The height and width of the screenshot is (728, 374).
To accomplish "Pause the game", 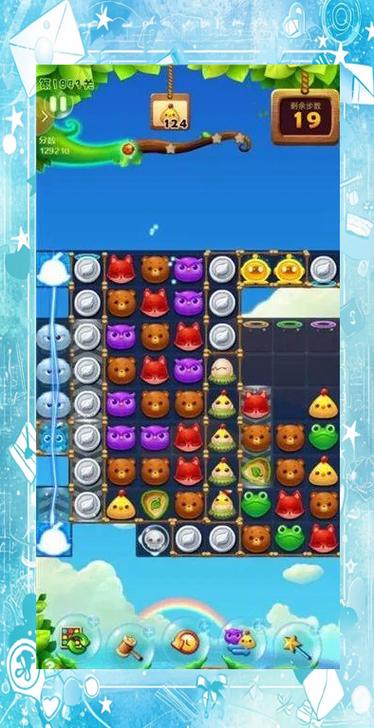I will tap(60, 105).
